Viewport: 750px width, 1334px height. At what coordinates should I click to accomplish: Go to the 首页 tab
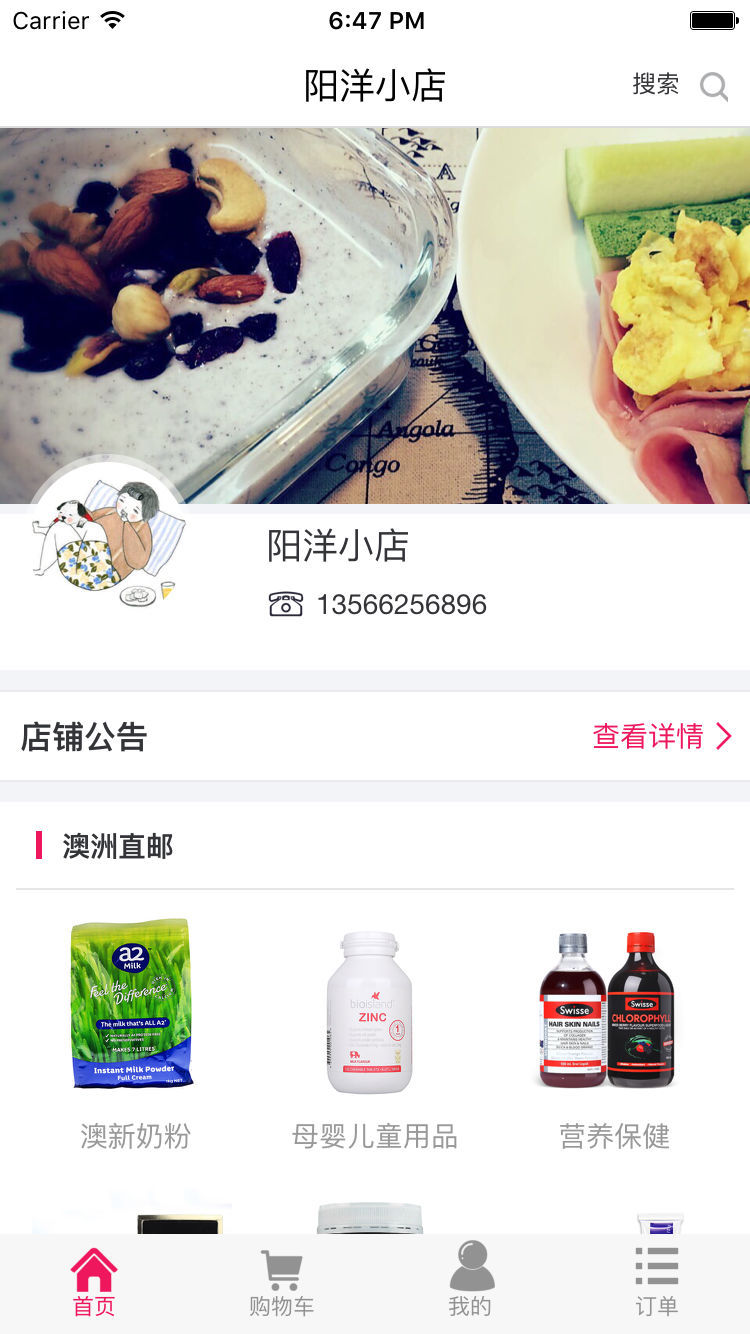[x=94, y=1282]
